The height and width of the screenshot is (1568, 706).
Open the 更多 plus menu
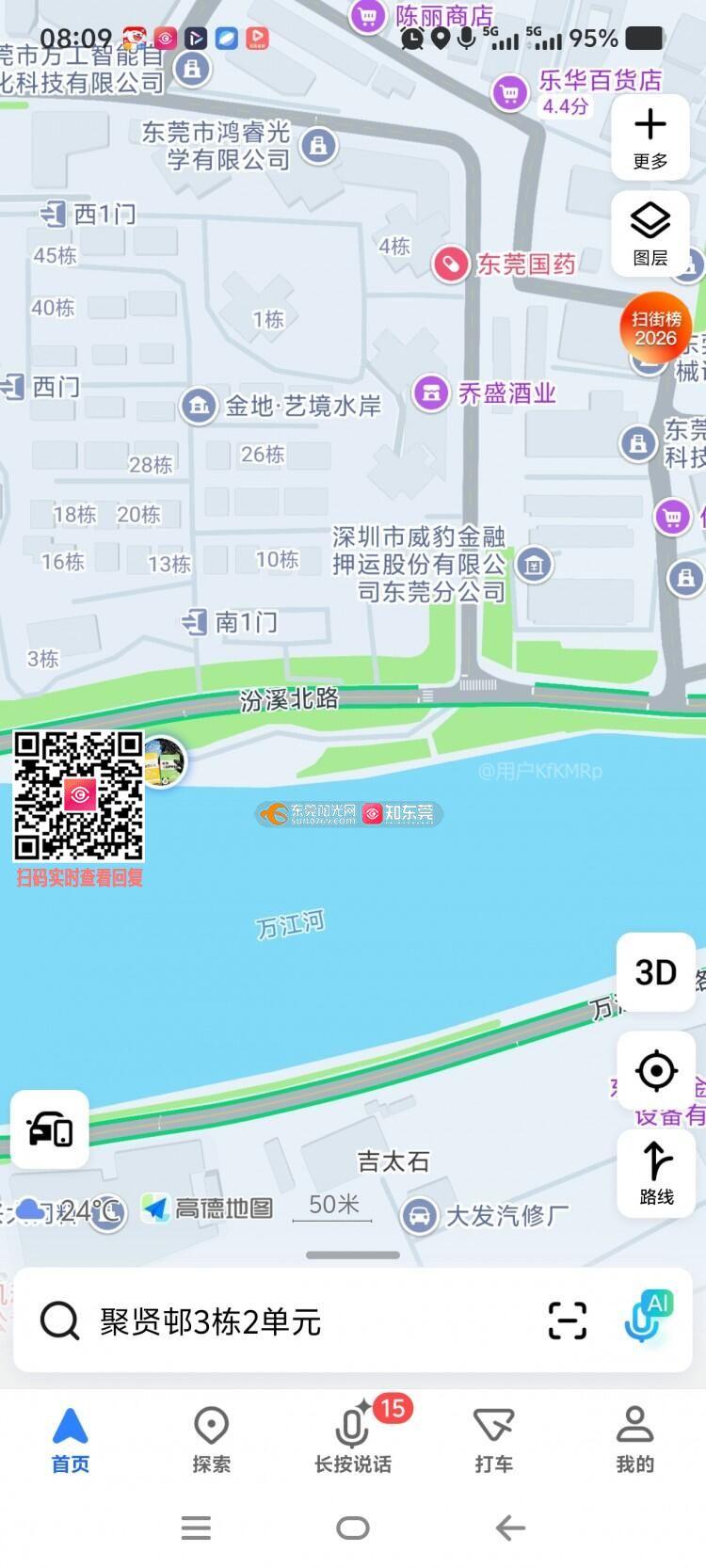click(650, 137)
